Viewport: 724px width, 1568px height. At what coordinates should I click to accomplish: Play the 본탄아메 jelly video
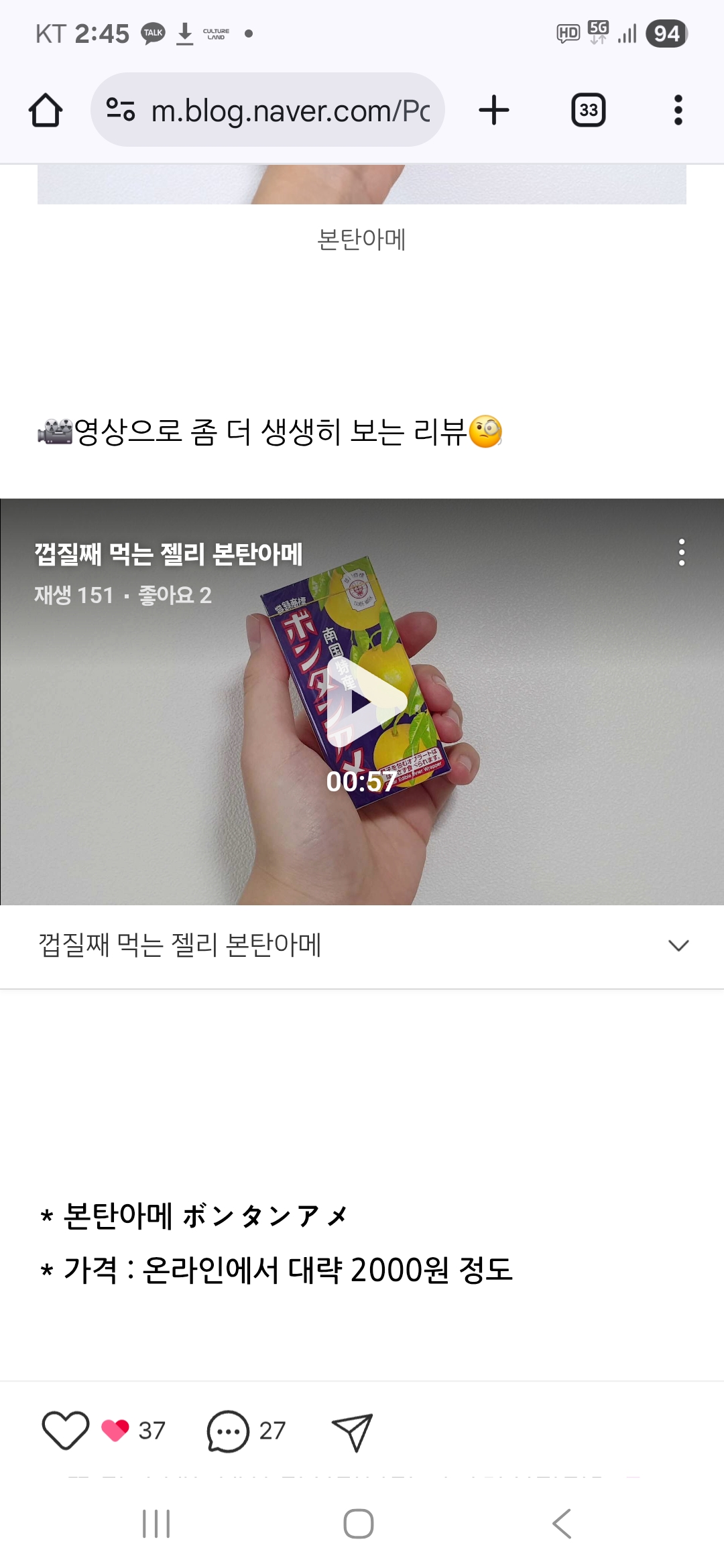pos(362,702)
